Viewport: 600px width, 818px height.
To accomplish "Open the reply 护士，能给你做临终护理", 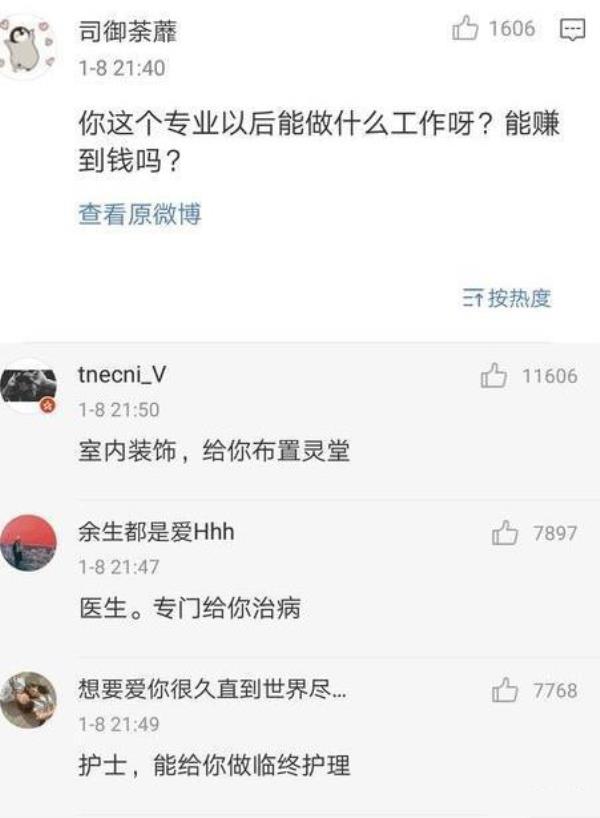I will pyautogui.click(x=213, y=766).
